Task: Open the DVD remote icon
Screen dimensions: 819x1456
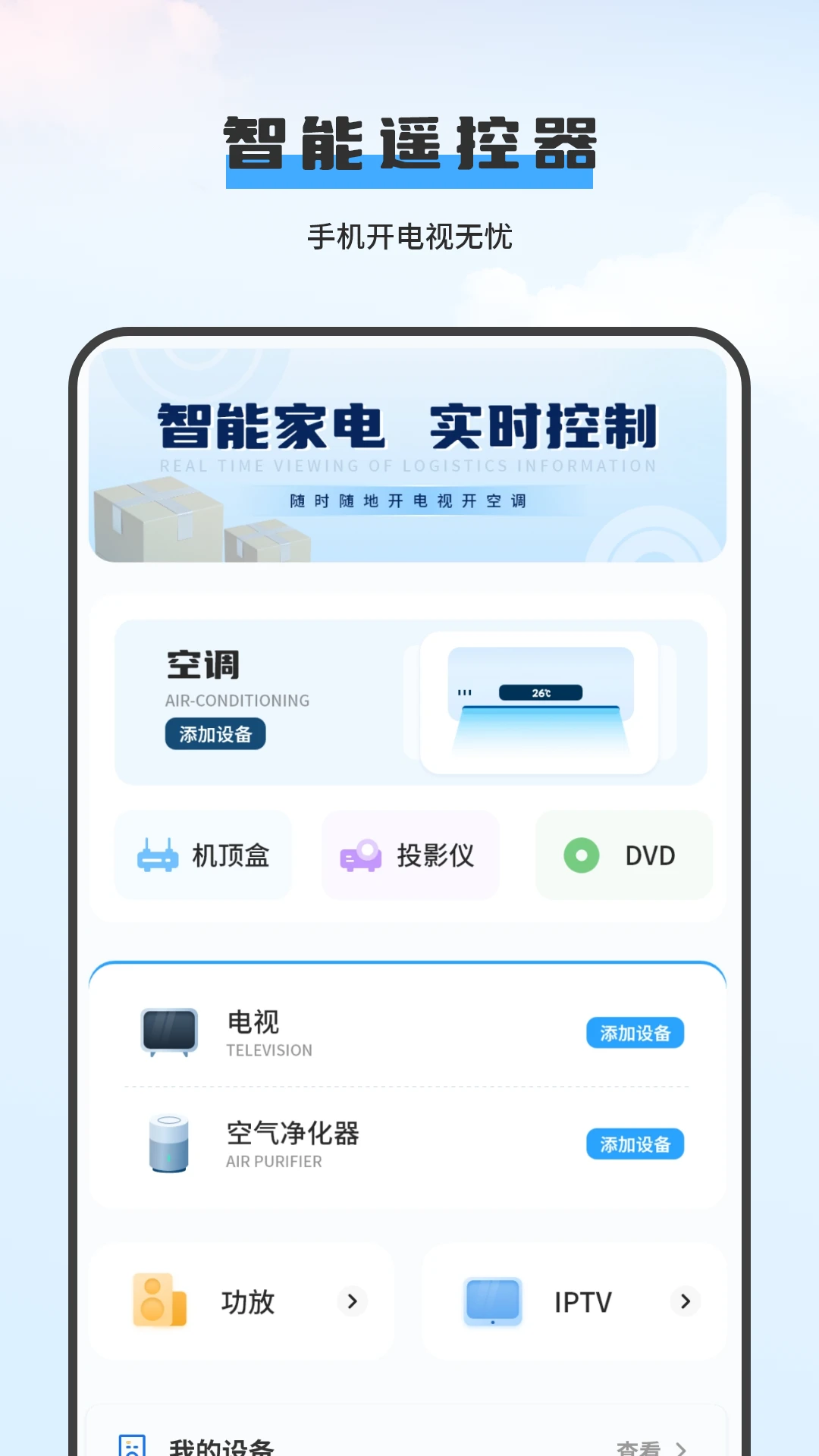Action: pyautogui.click(x=581, y=855)
